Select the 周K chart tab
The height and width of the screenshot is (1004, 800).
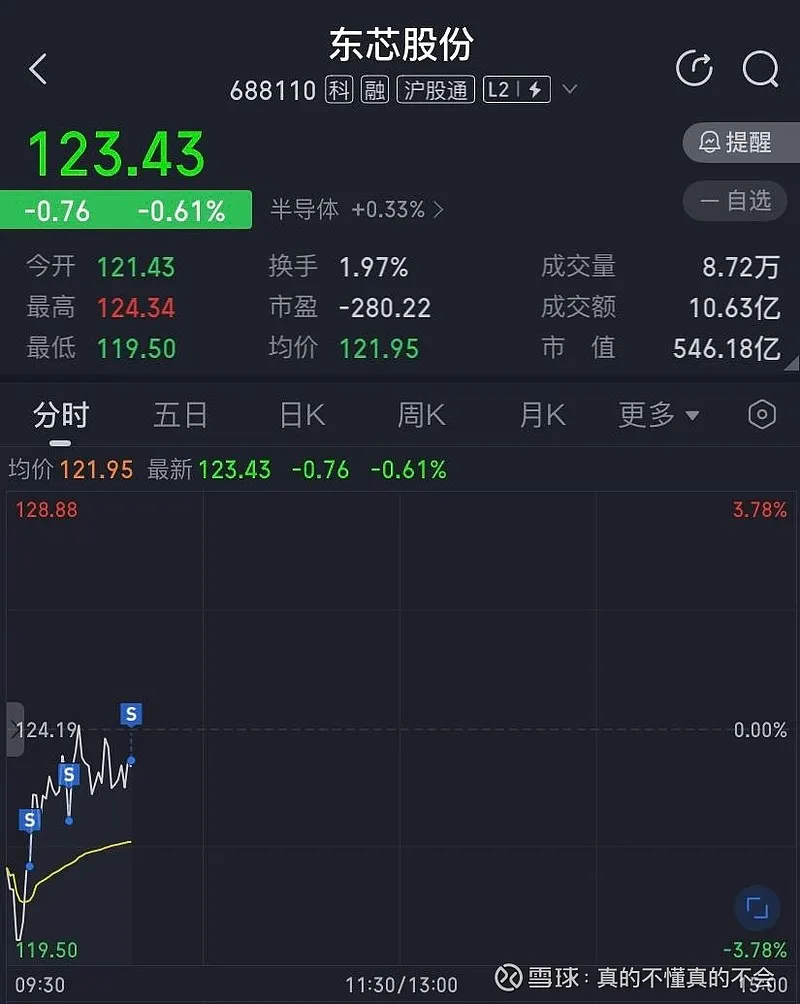421,415
